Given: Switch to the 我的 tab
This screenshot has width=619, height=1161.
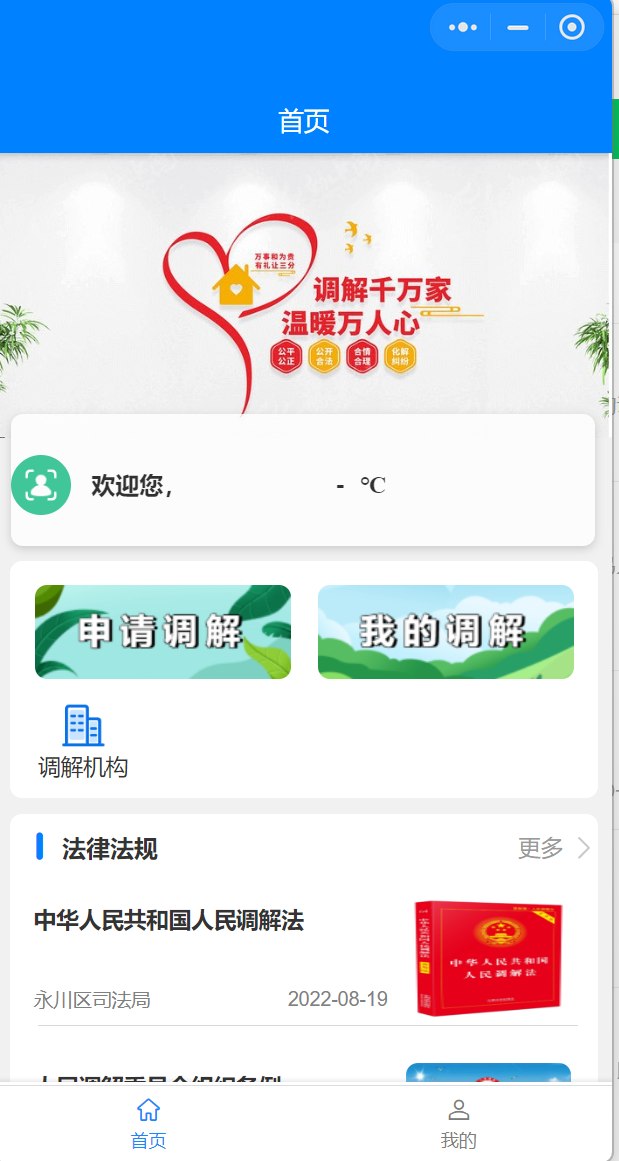Looking at the screenshot, I should [459, 1123].
